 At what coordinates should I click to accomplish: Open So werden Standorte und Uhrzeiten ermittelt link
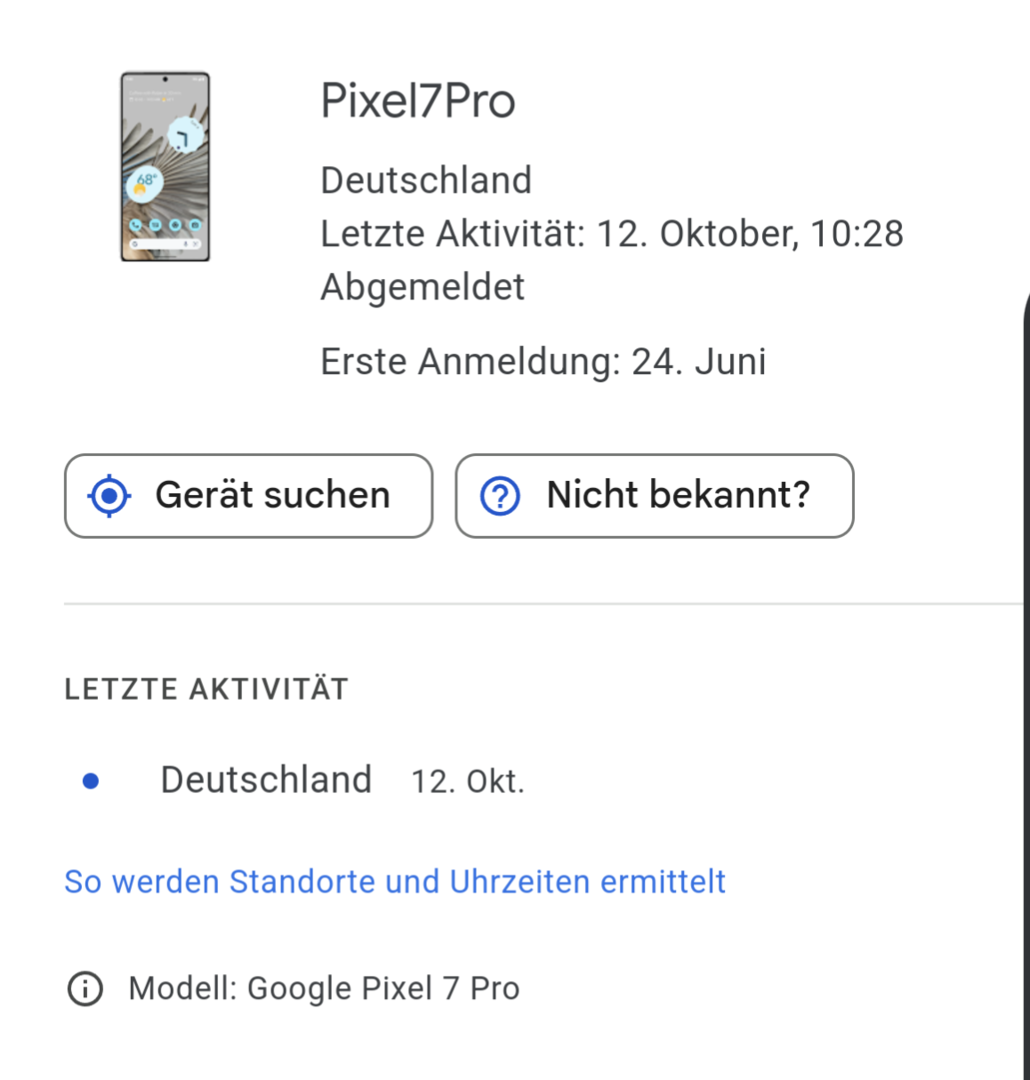click(395, 882)
